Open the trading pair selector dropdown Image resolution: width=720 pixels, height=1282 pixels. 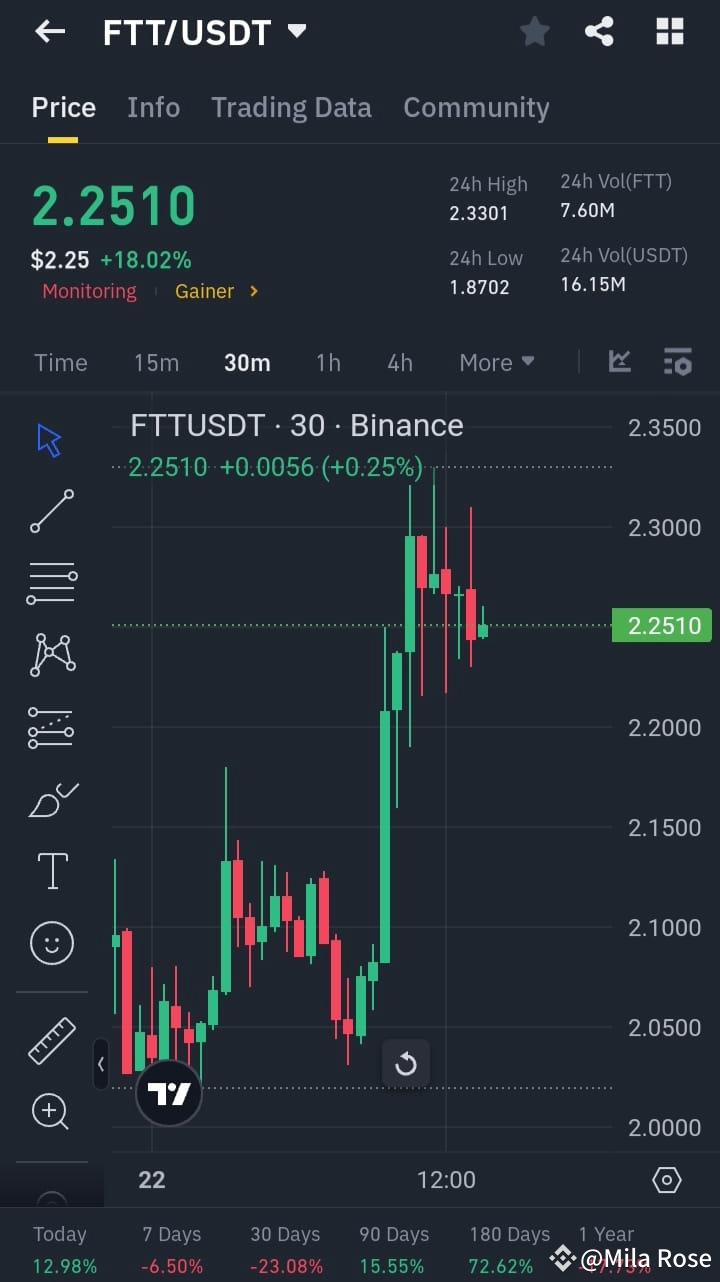pos(296,31)
